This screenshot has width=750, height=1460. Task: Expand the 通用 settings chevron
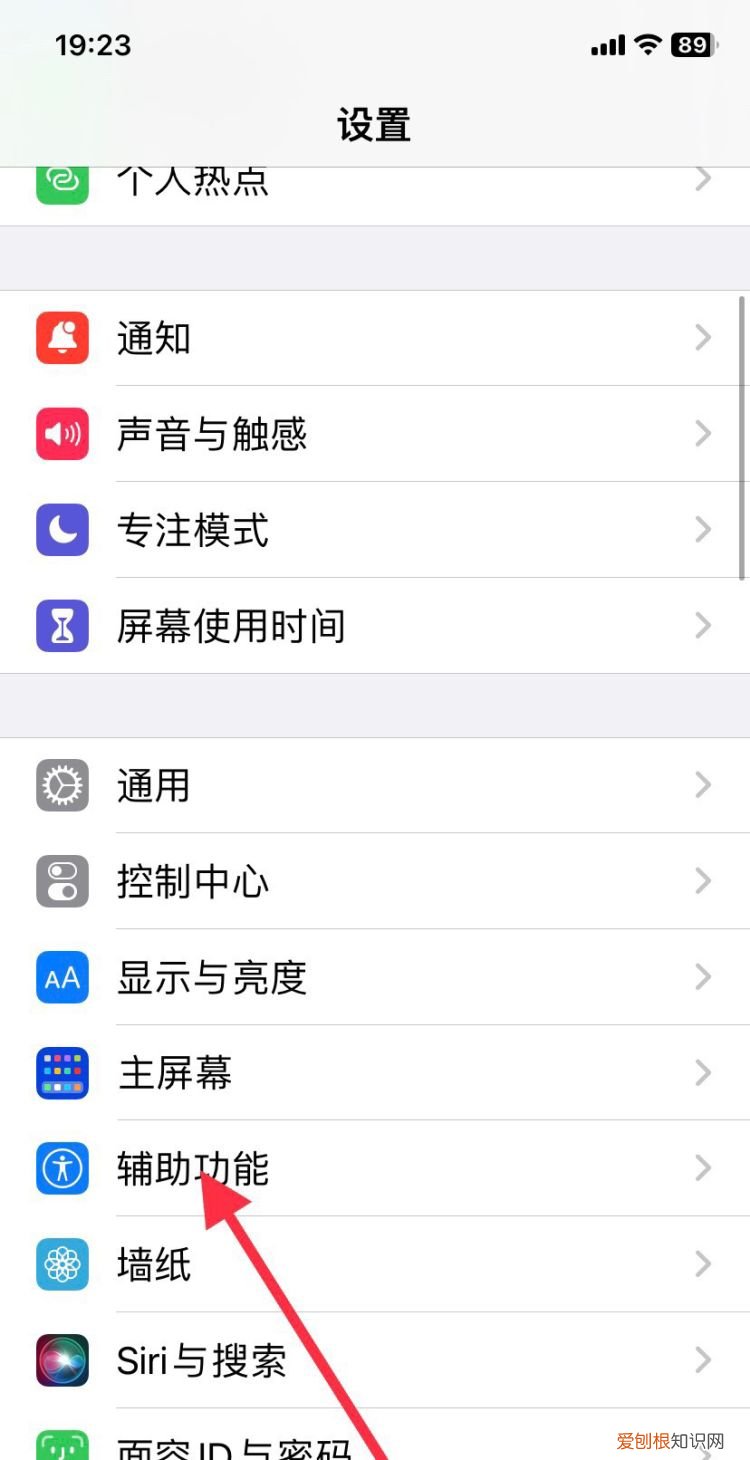(x=701, y=786)
